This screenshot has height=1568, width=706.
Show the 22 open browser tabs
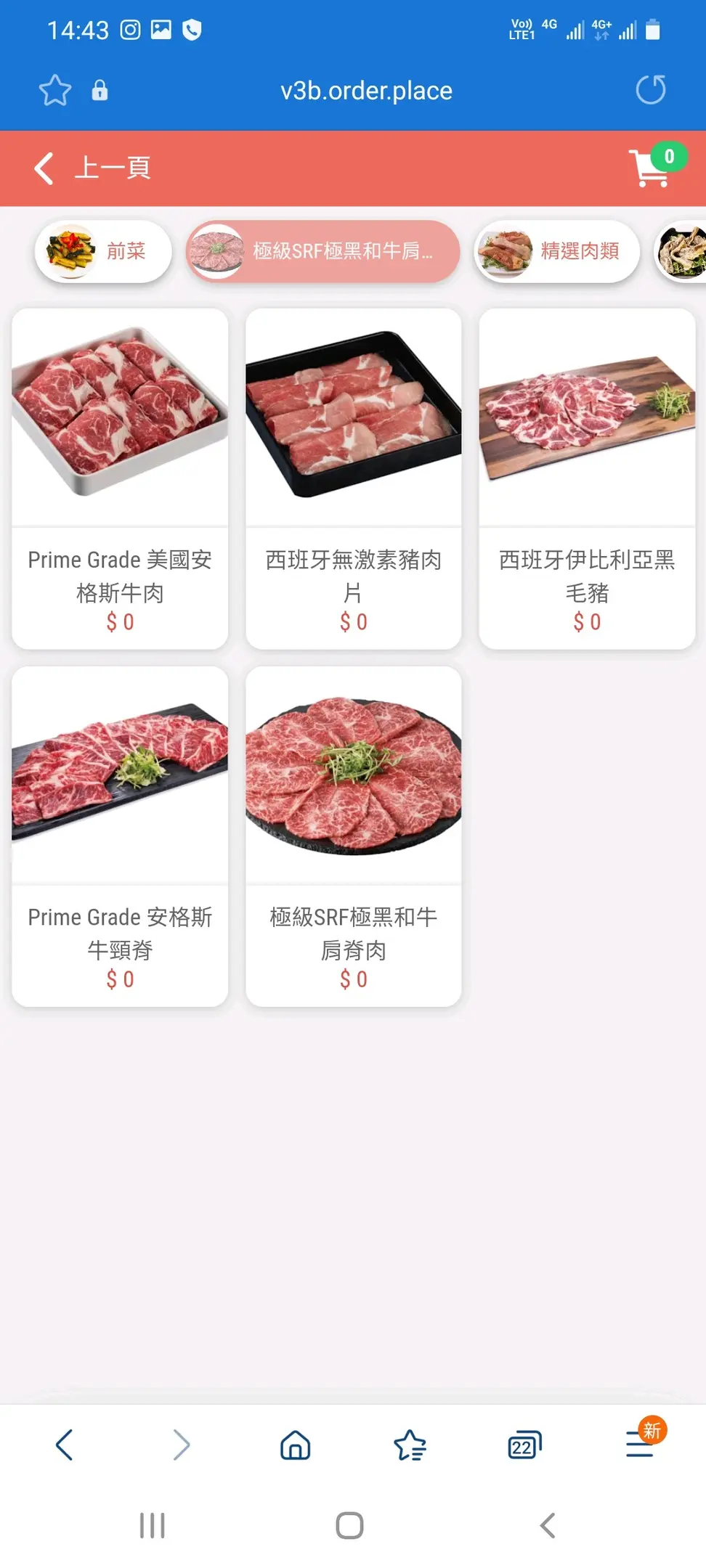point(524,1445)
